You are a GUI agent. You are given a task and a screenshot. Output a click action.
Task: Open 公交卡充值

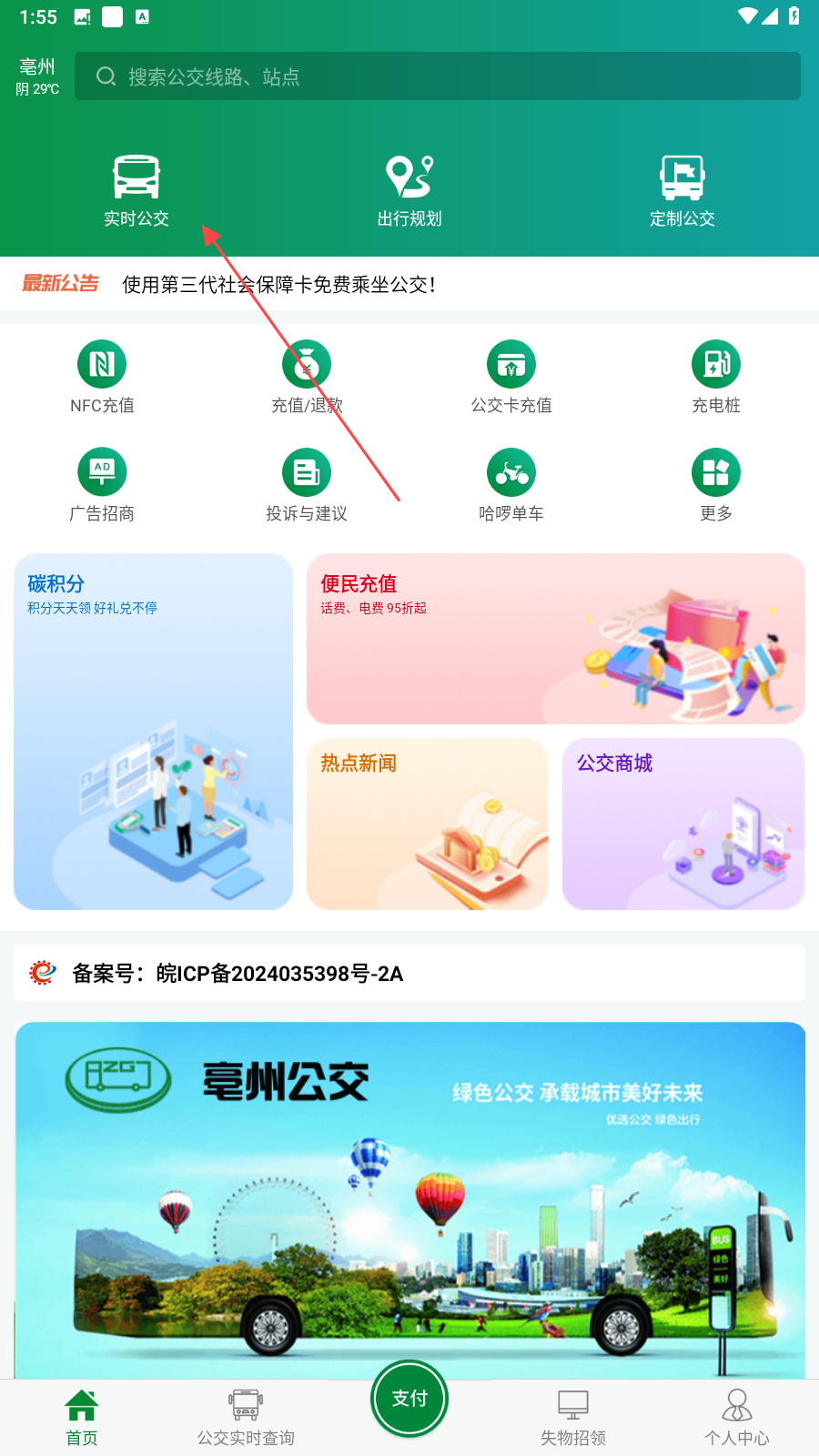511,378
